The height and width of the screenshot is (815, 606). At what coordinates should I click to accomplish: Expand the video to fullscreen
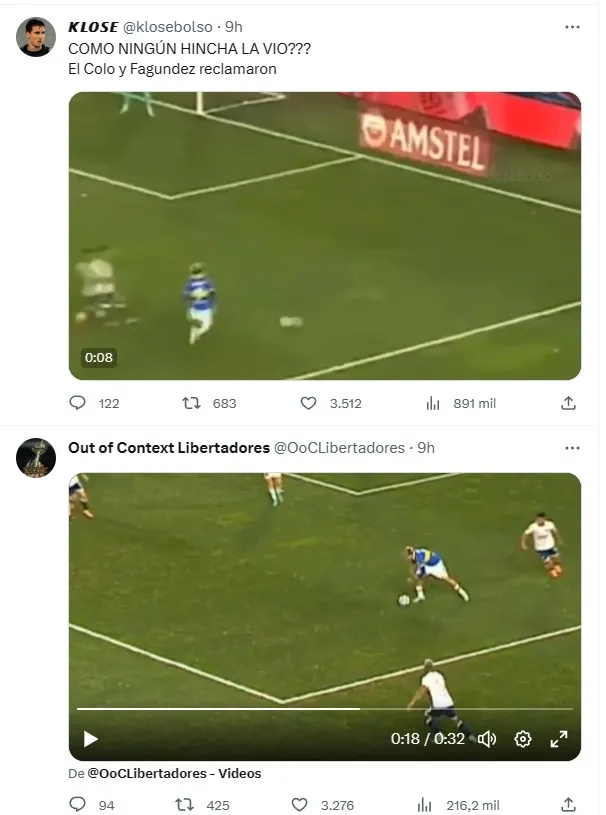[x=559, y=739]
